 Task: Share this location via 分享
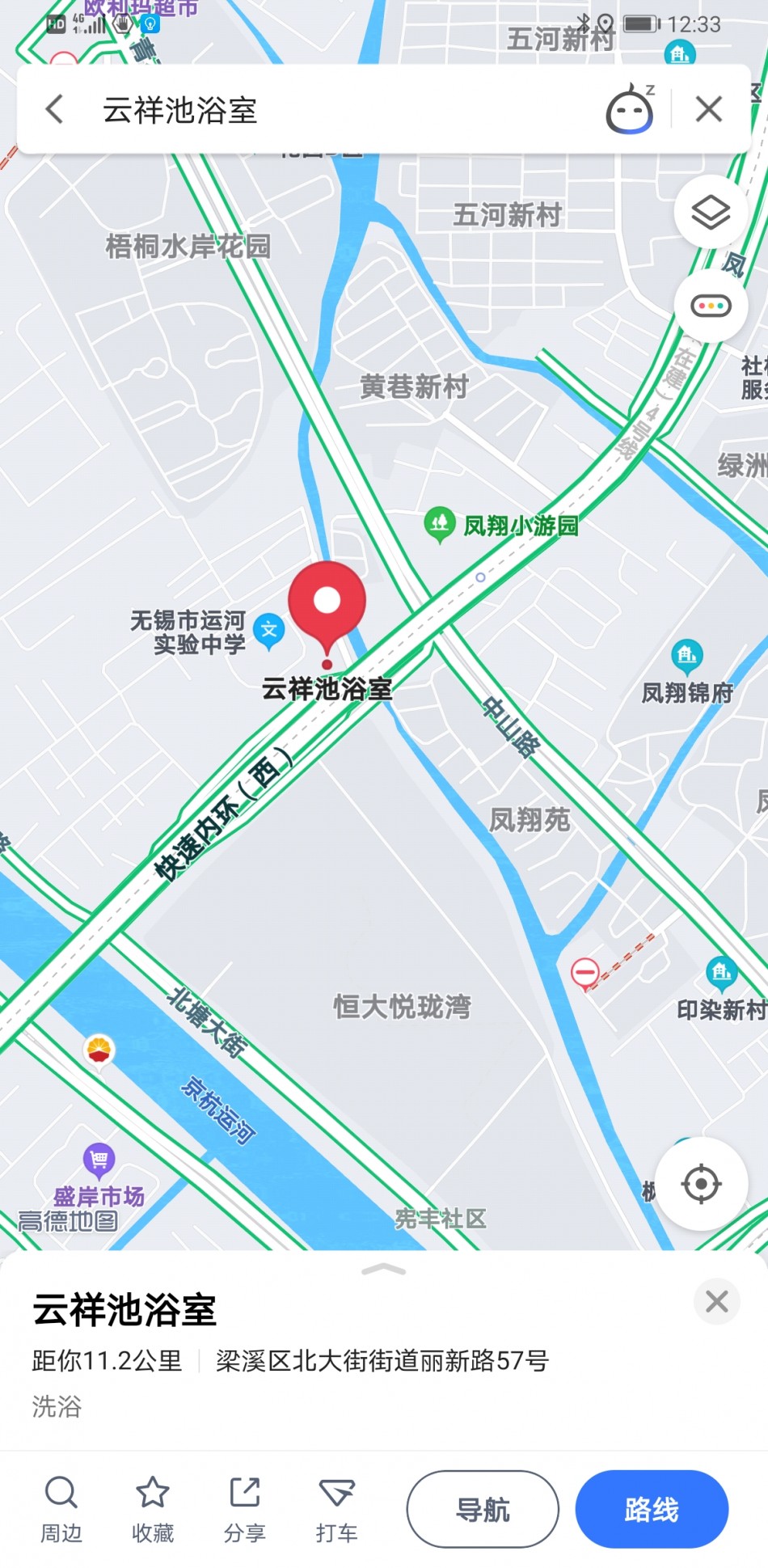[245, 1509]
